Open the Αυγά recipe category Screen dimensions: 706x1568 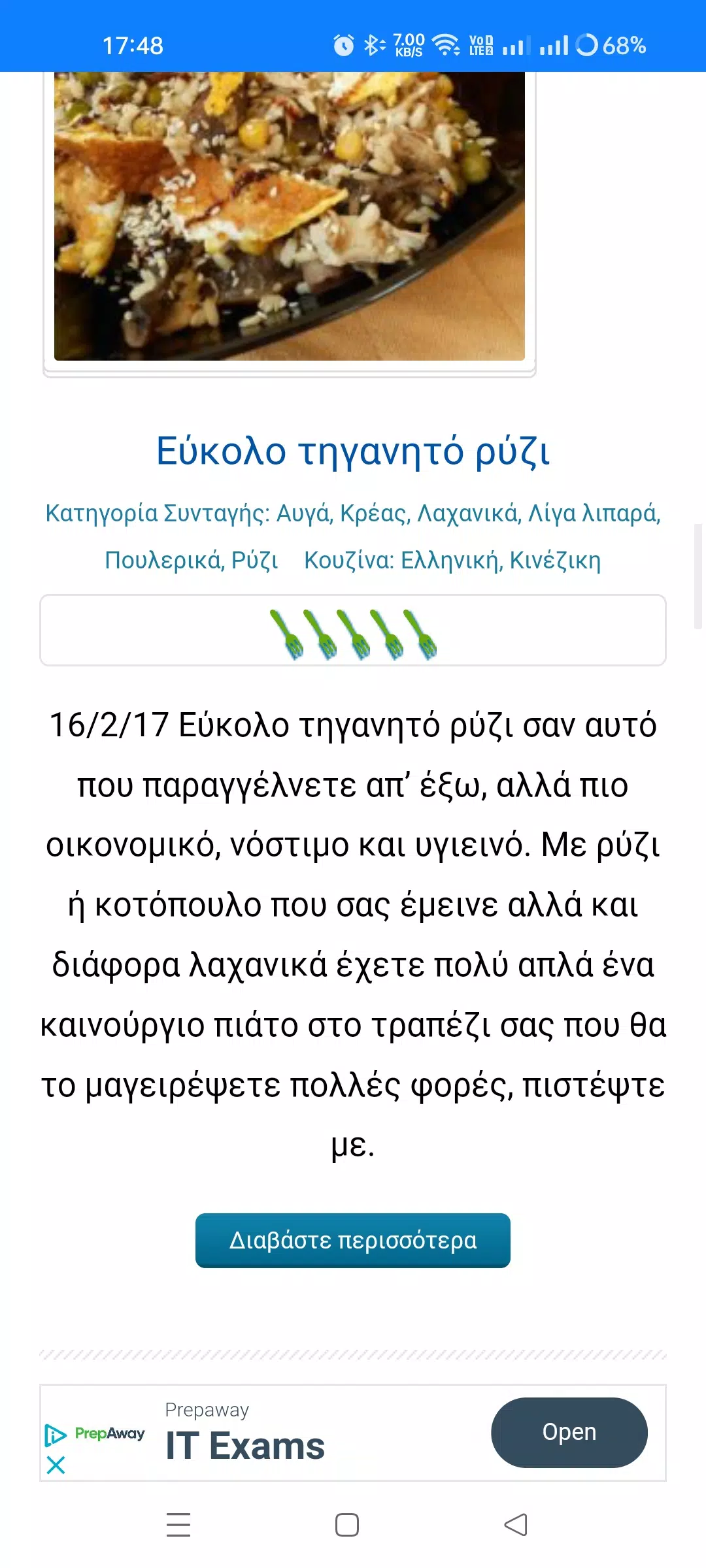tap(303, 514)
